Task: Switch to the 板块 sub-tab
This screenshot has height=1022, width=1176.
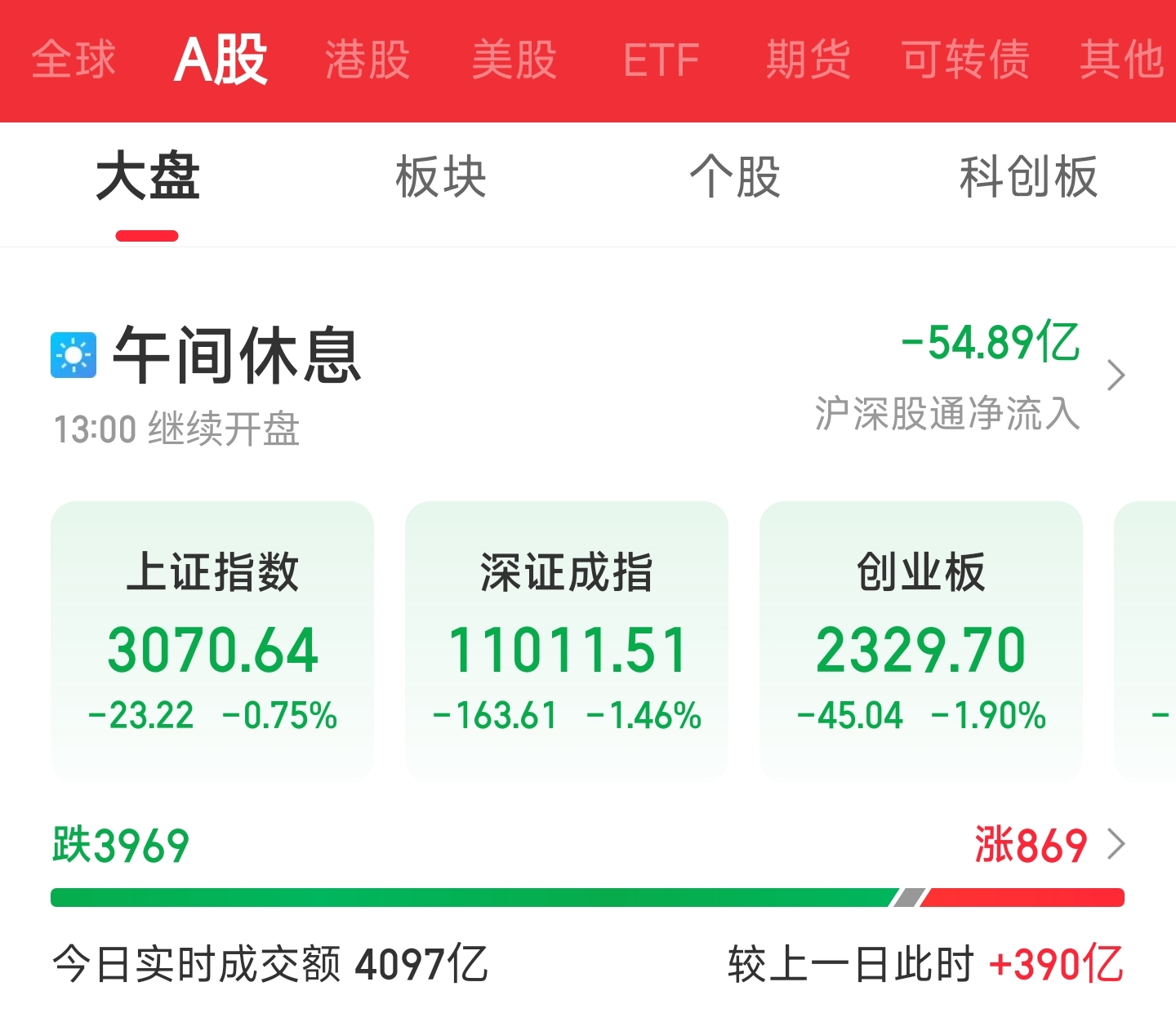Action: [441, 177]
